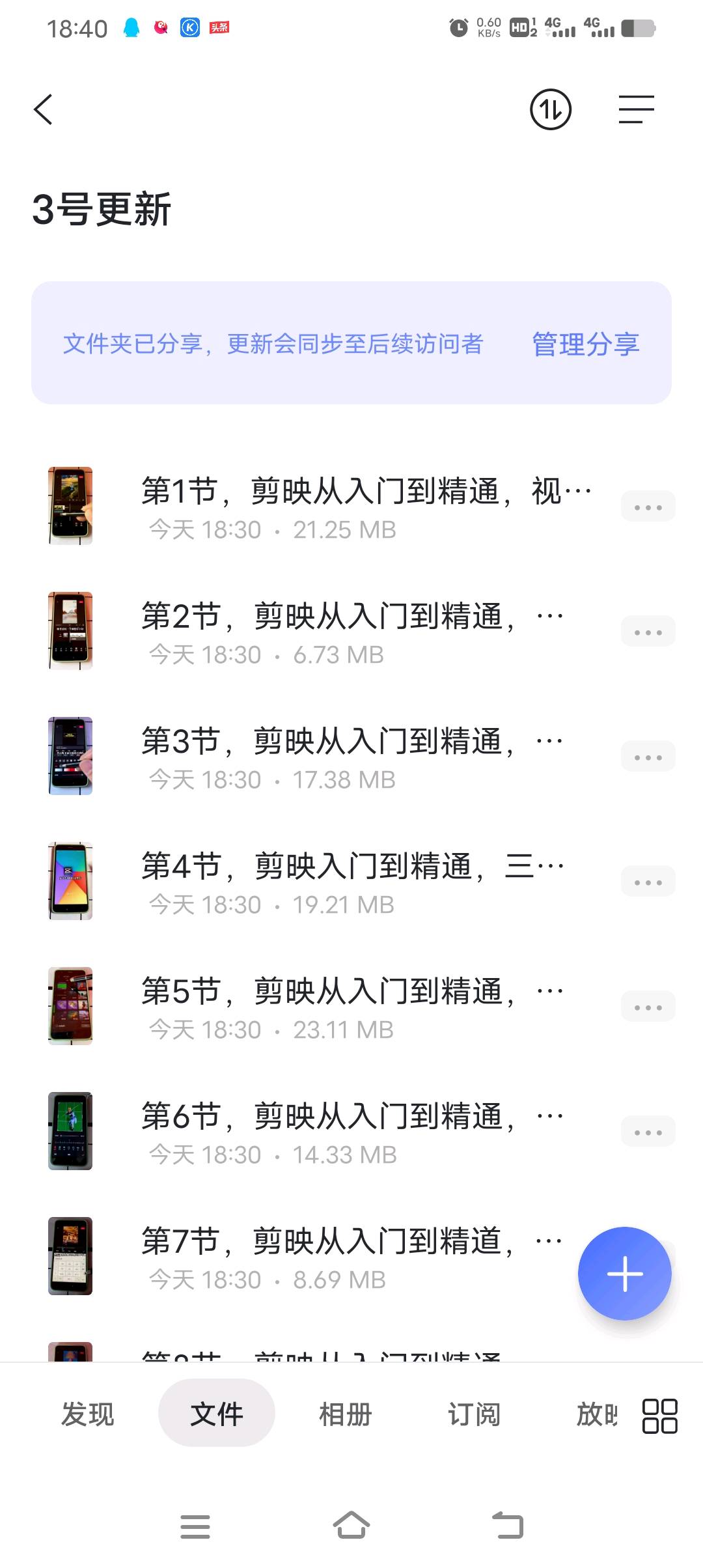Open the 第5节 video file
This screenshot has height=1568, width=703.
coord(351,1007)
